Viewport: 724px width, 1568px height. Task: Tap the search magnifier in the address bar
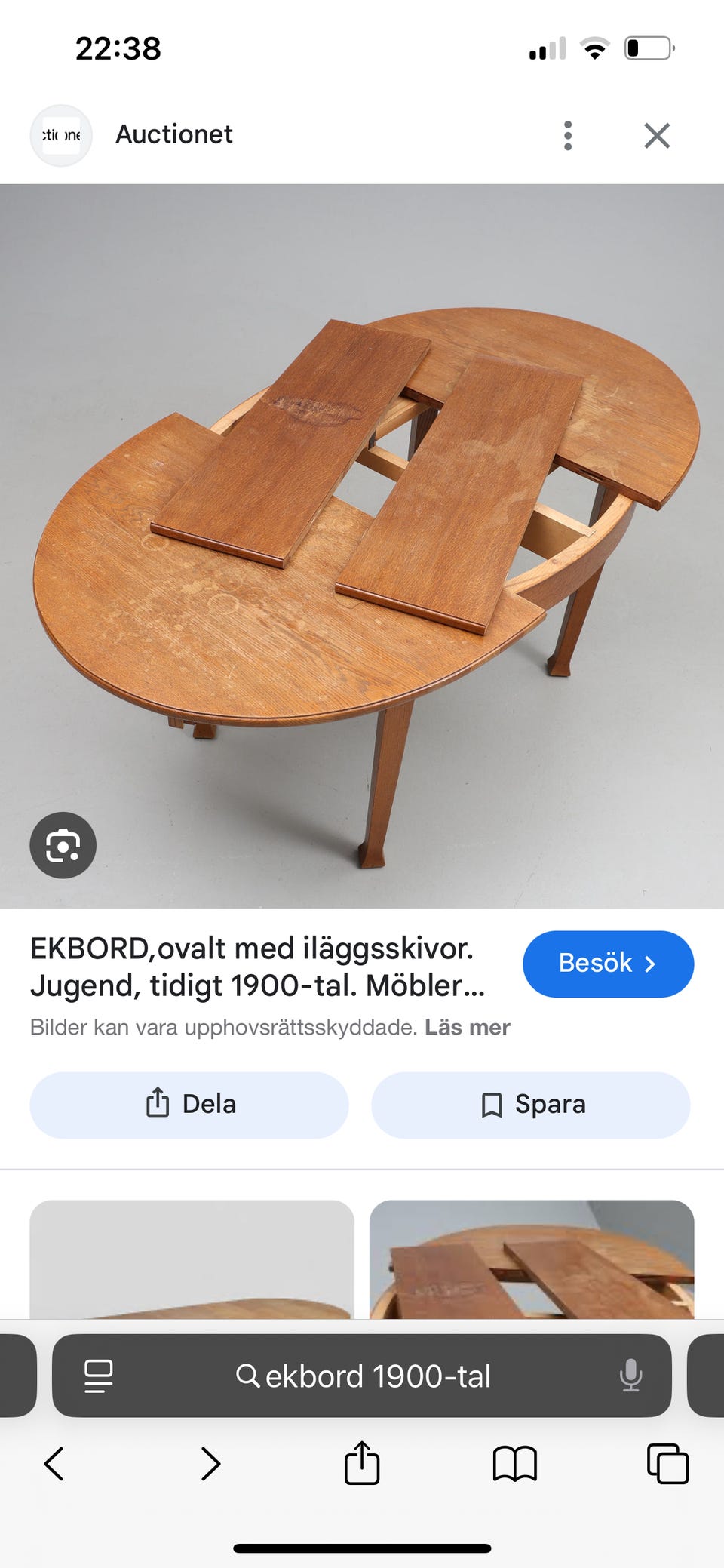click(248, 1376)
